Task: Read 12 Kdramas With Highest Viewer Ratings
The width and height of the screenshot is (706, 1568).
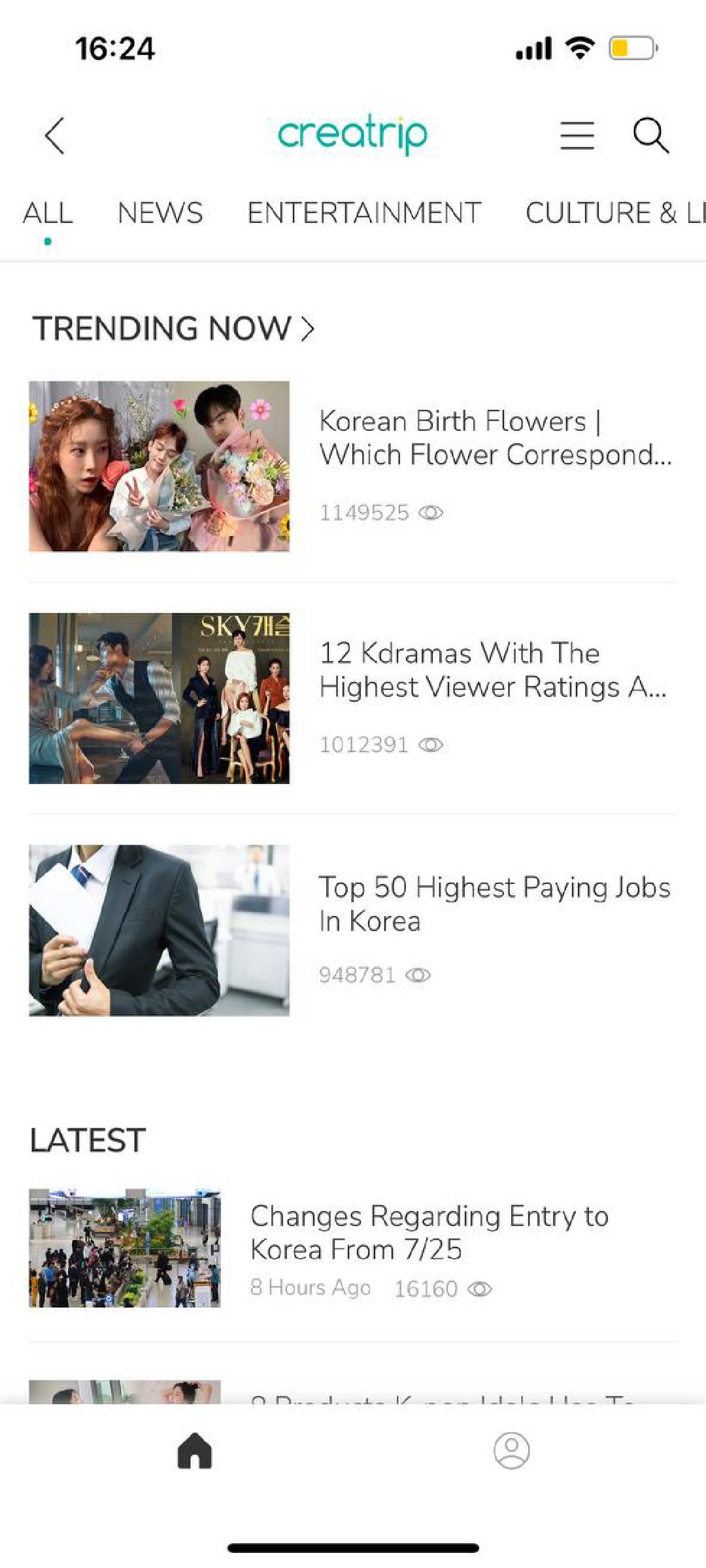Action: (x=353, y=698)
